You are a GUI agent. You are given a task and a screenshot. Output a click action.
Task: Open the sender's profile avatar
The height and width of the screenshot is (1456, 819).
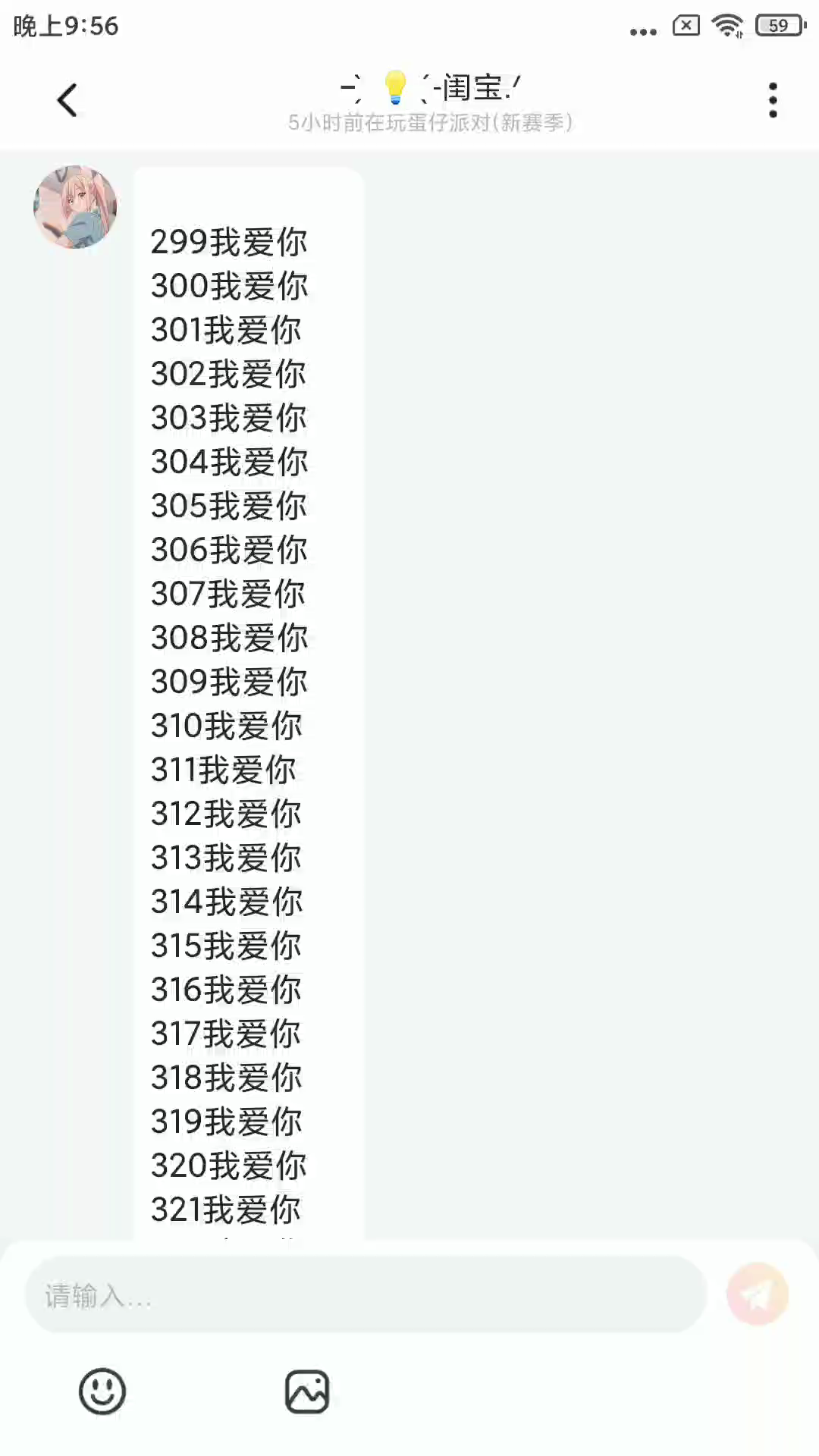75,207
